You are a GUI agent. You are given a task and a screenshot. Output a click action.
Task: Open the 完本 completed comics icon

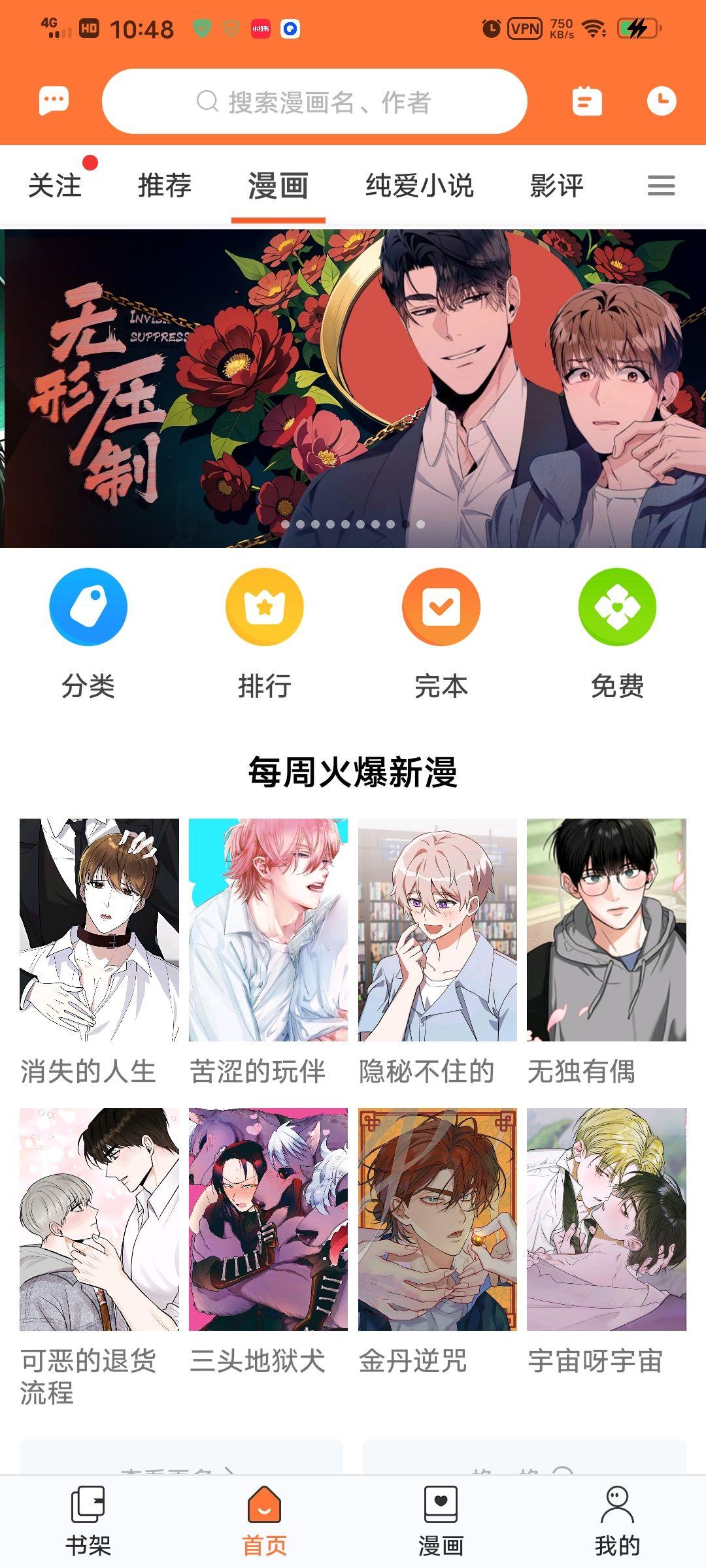pos(441,606)
